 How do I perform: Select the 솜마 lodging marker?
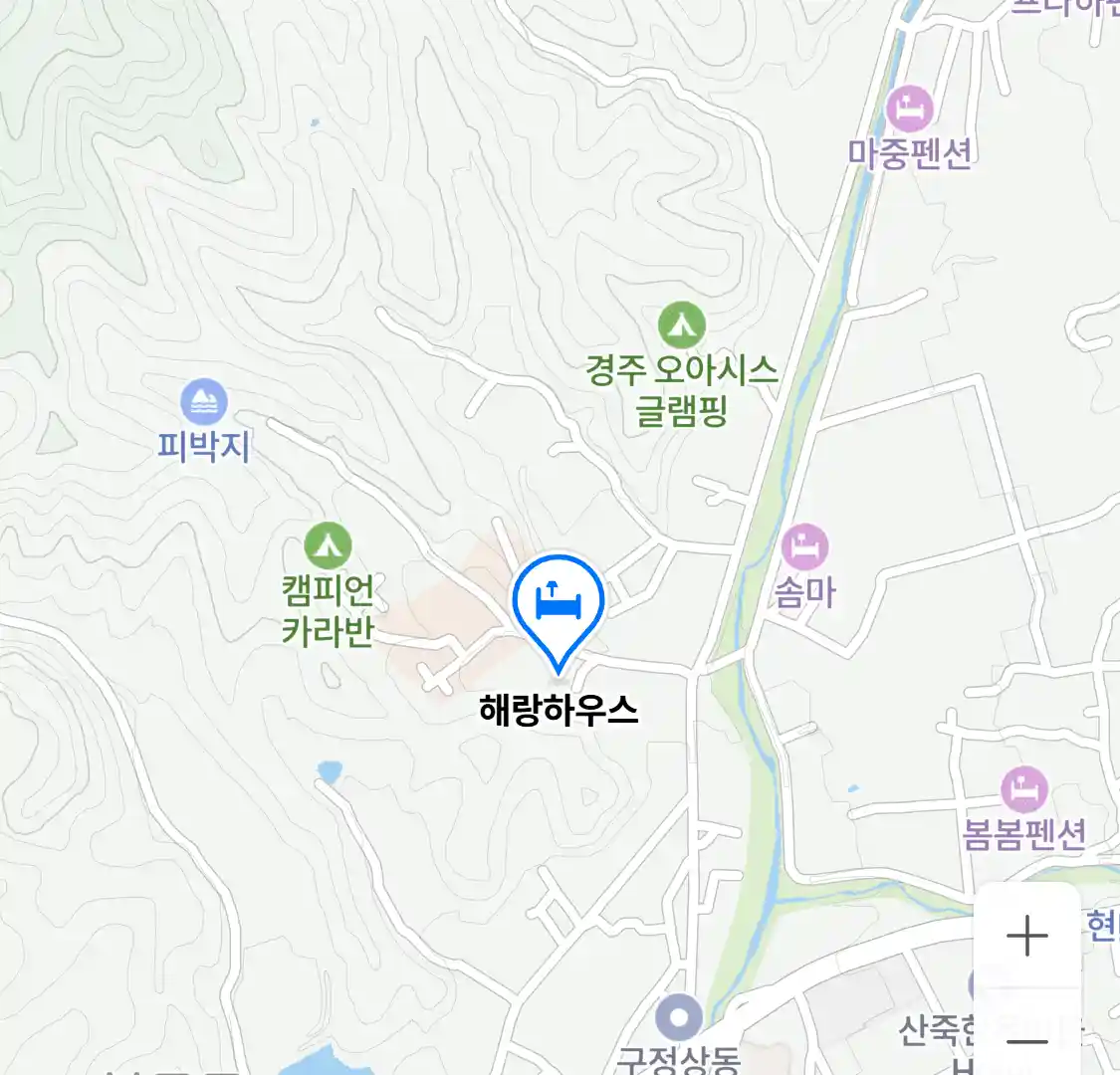[x=805, y=546]
